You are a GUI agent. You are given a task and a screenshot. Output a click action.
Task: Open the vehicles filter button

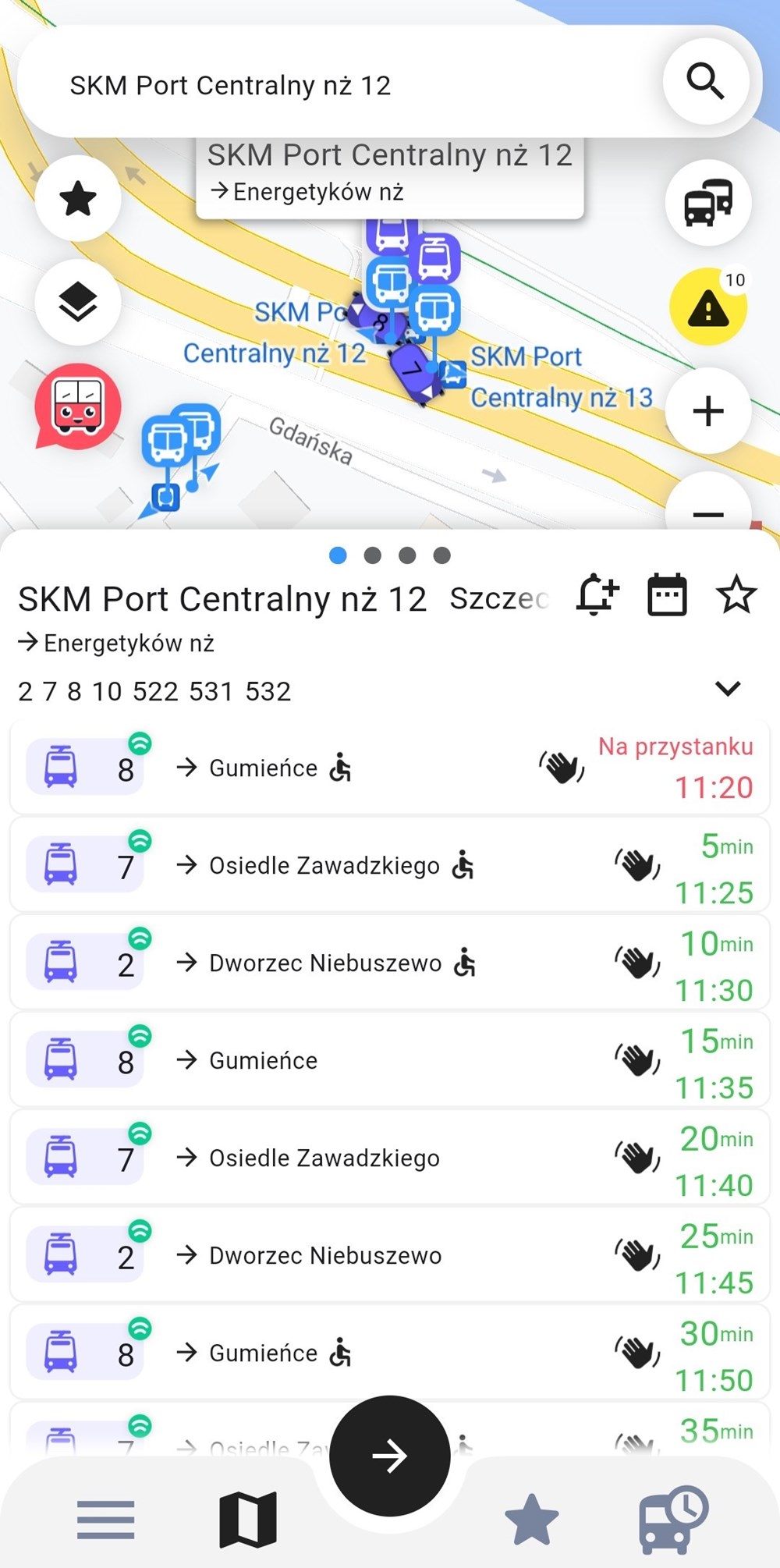tap(708, 203)
